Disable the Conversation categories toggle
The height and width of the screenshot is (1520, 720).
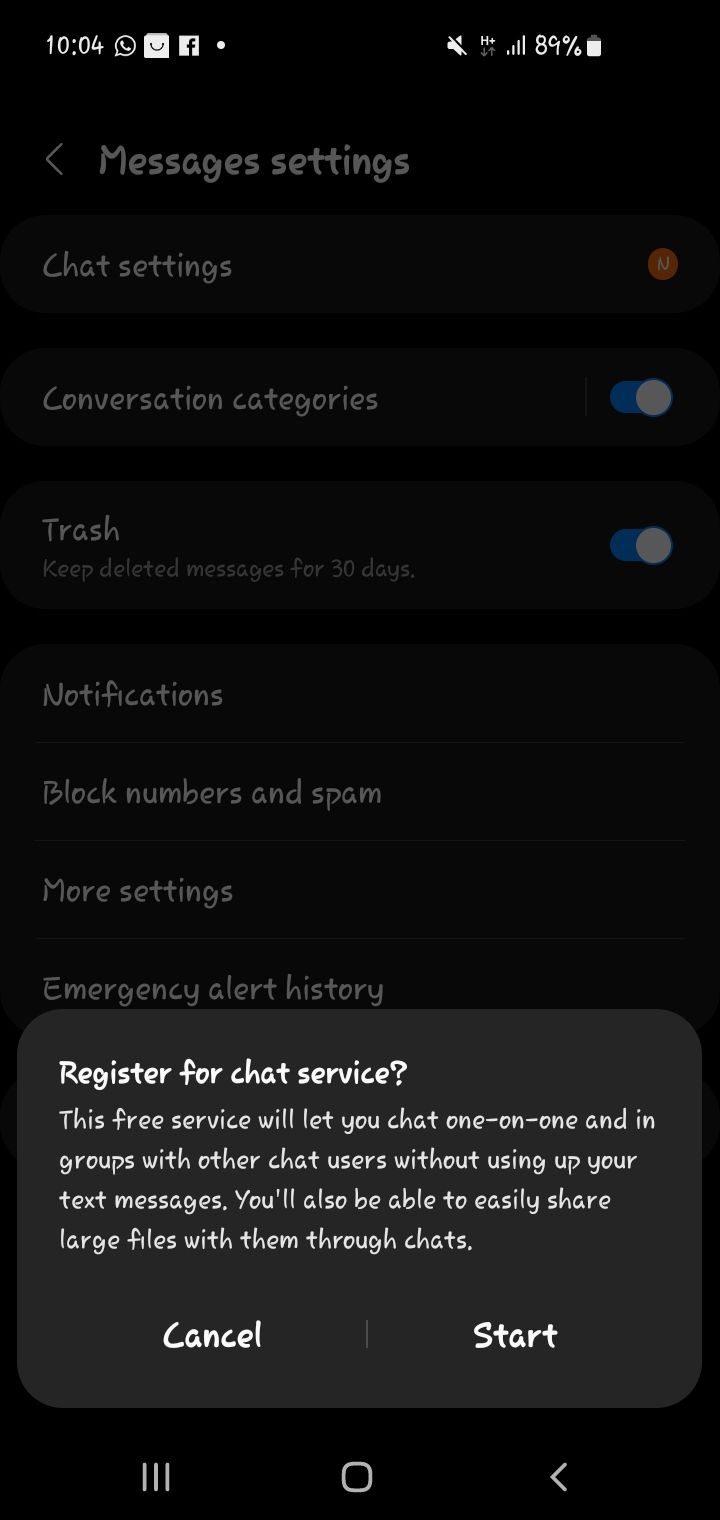pyautogui.click(x=639, y=397)
